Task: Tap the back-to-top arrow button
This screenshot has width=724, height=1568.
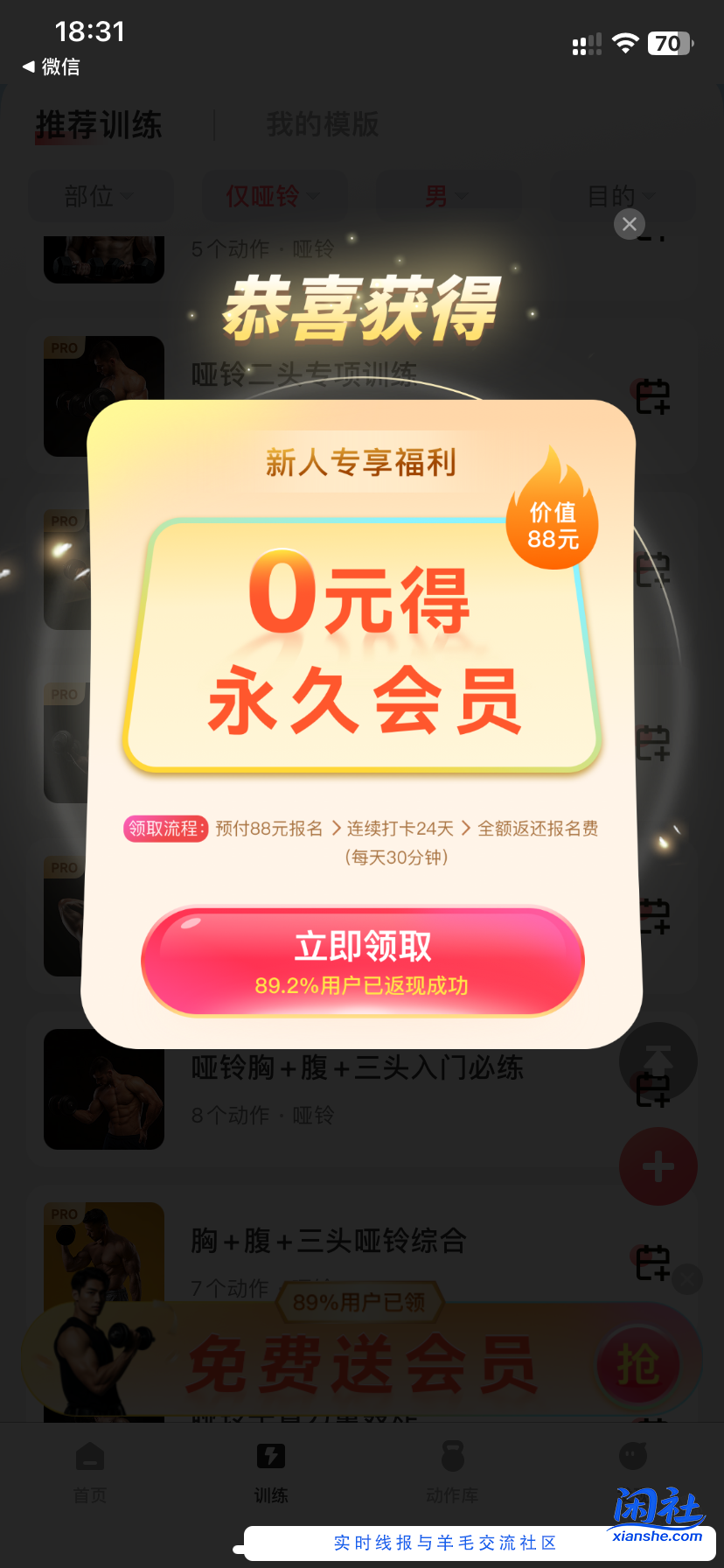Action: (658, 1060)
